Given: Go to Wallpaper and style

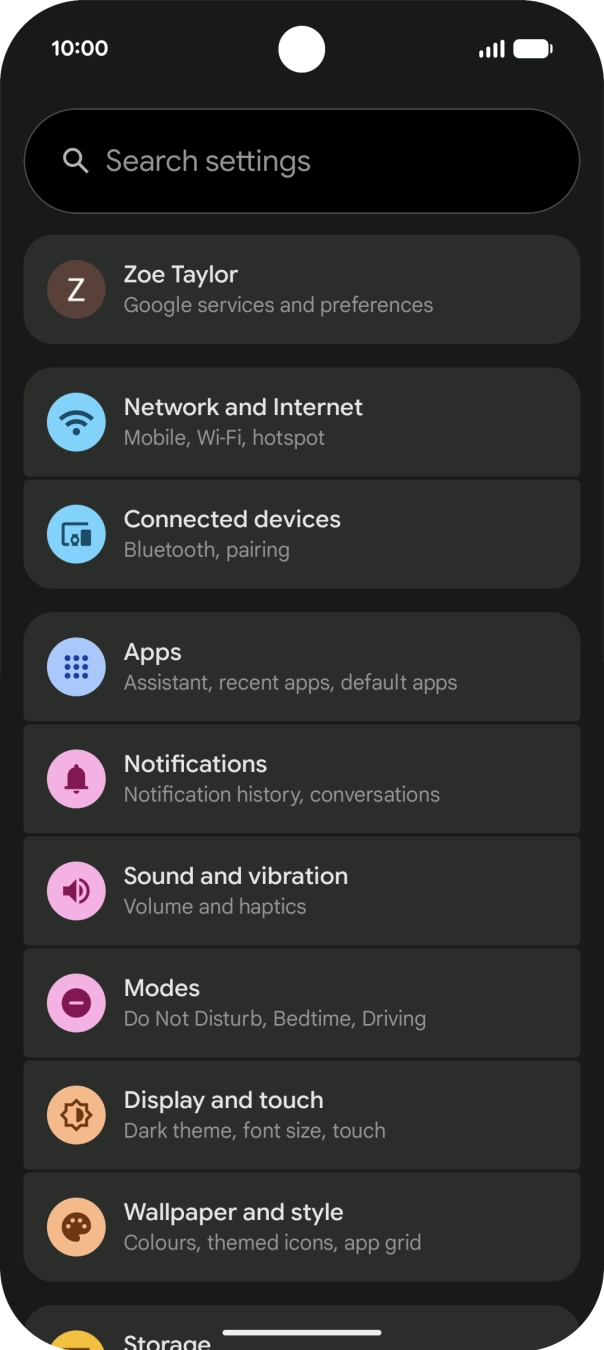Looking at the screenshot, I should point(302,1227).
